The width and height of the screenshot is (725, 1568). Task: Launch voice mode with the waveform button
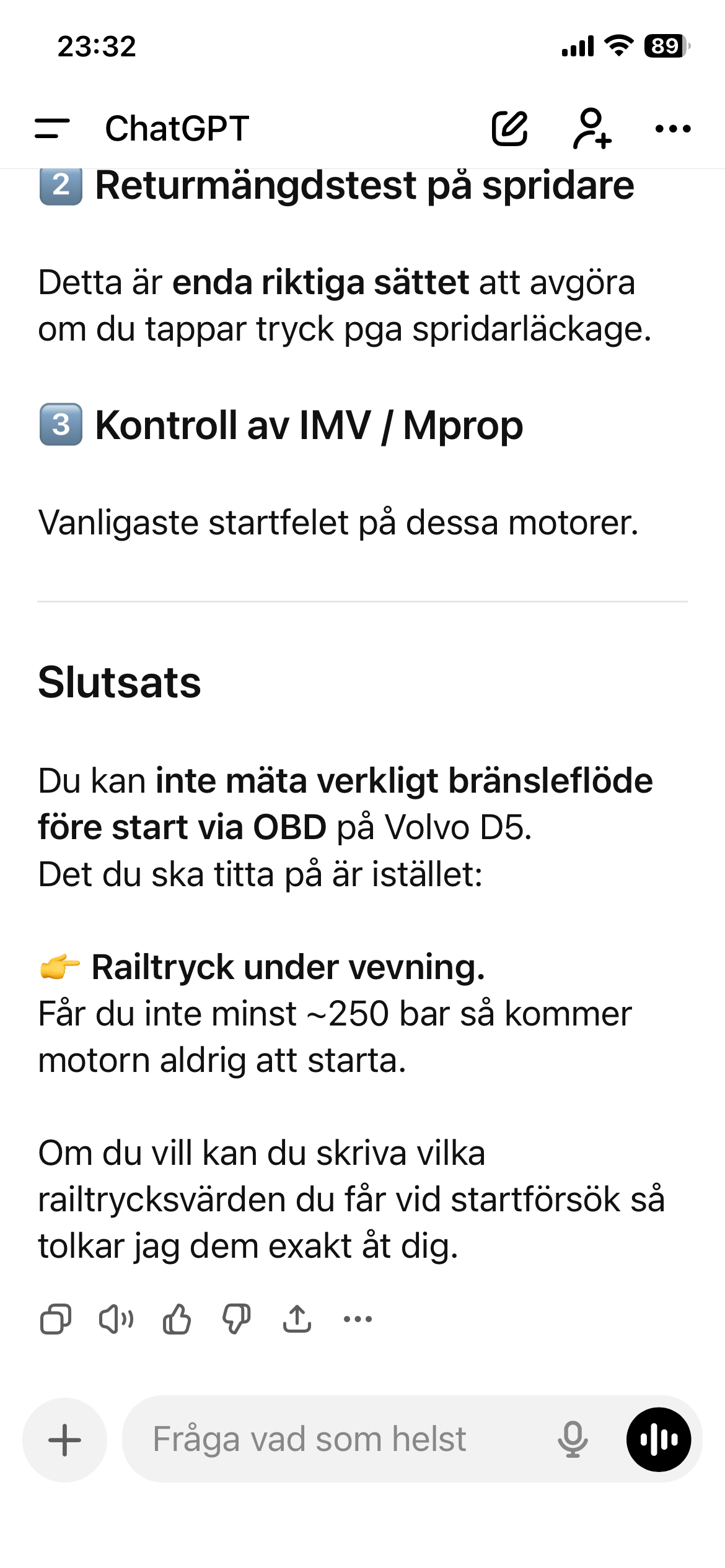(659, 1439)
